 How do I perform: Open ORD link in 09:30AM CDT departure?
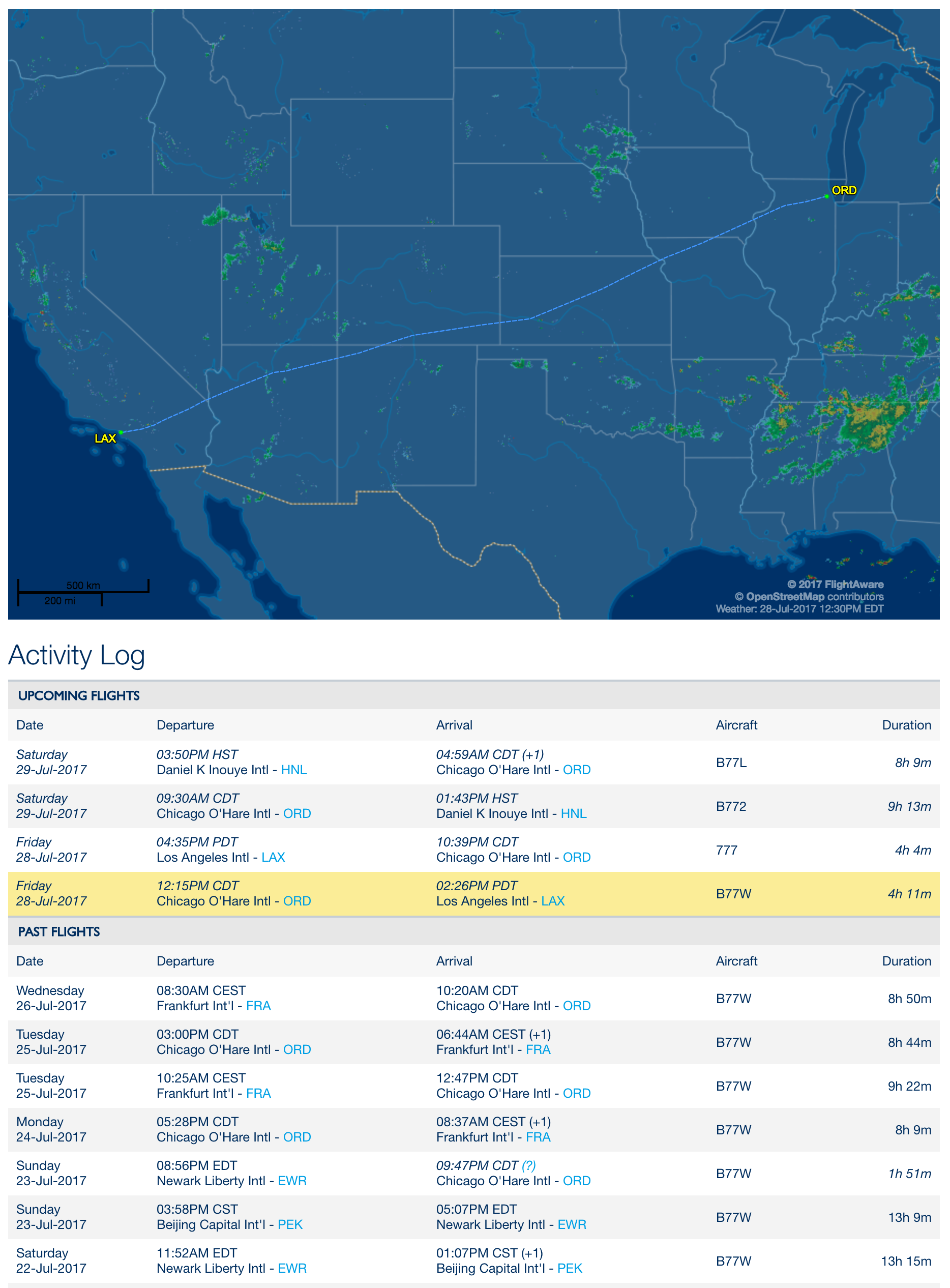click(x=296, y=813)
